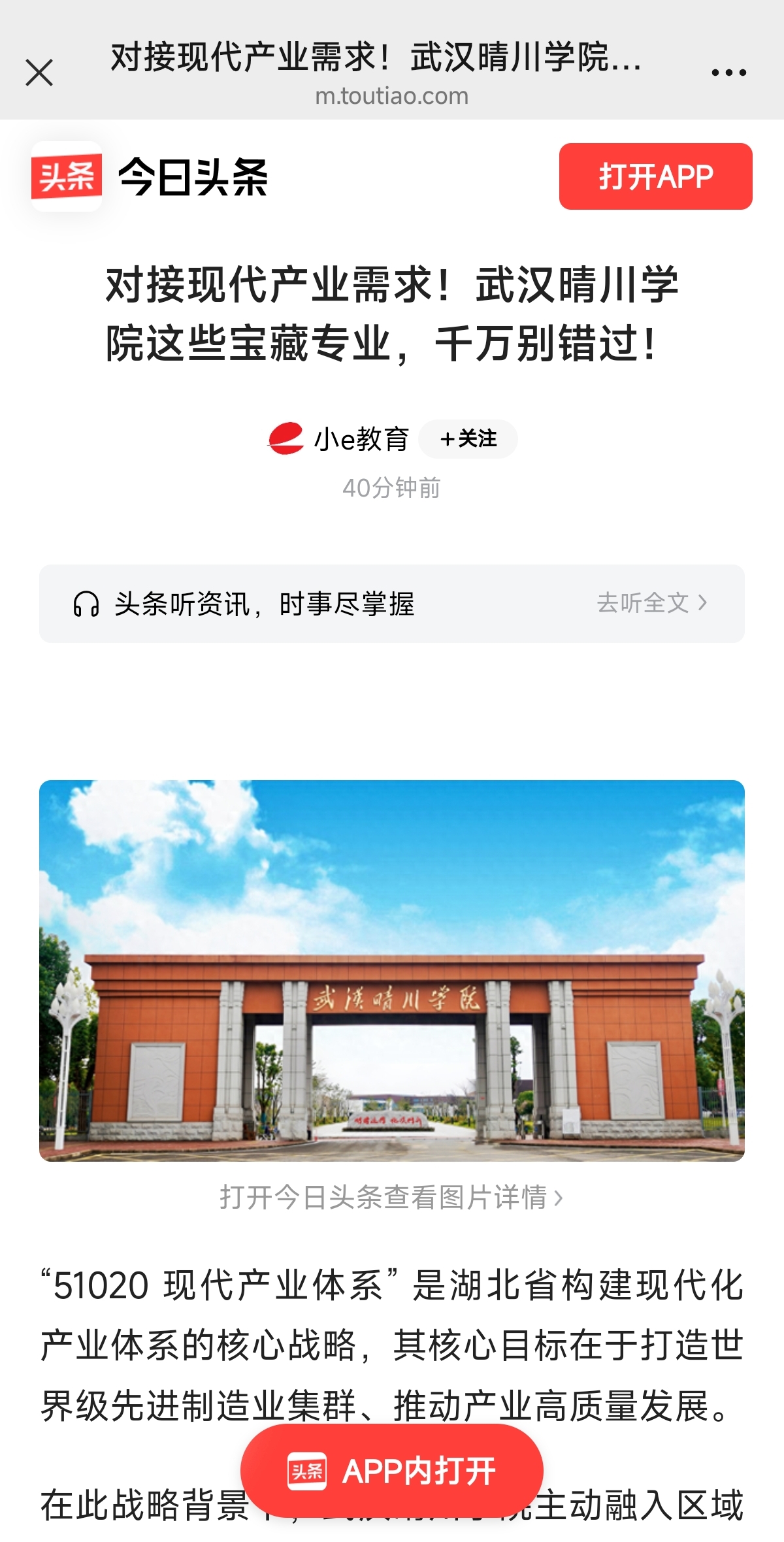This screenshot has width=784, height=1542.
Task: Tap 去听全文 to listen to article
Action: click(651, 603)
